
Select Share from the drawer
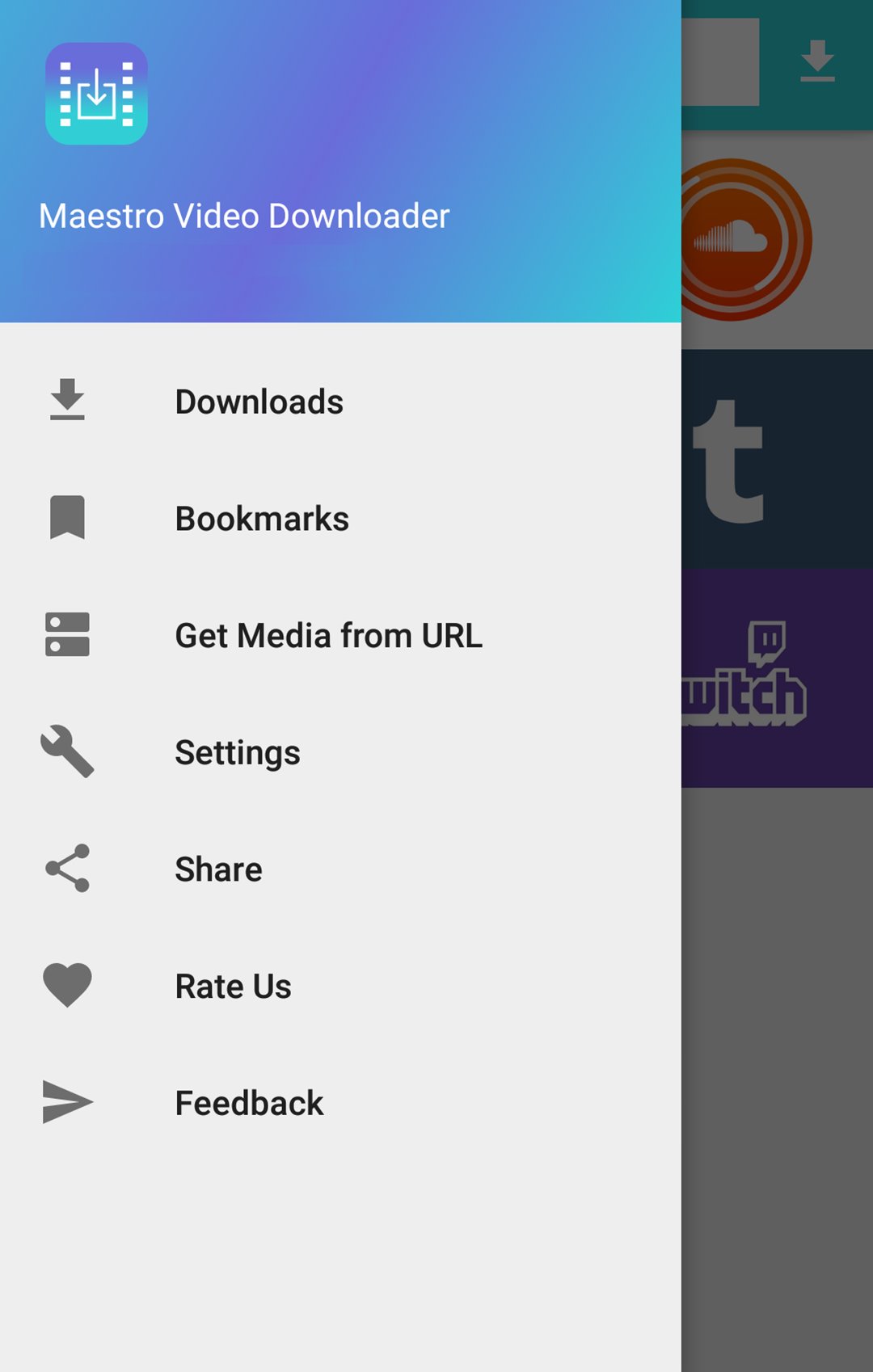pos(217,869)
